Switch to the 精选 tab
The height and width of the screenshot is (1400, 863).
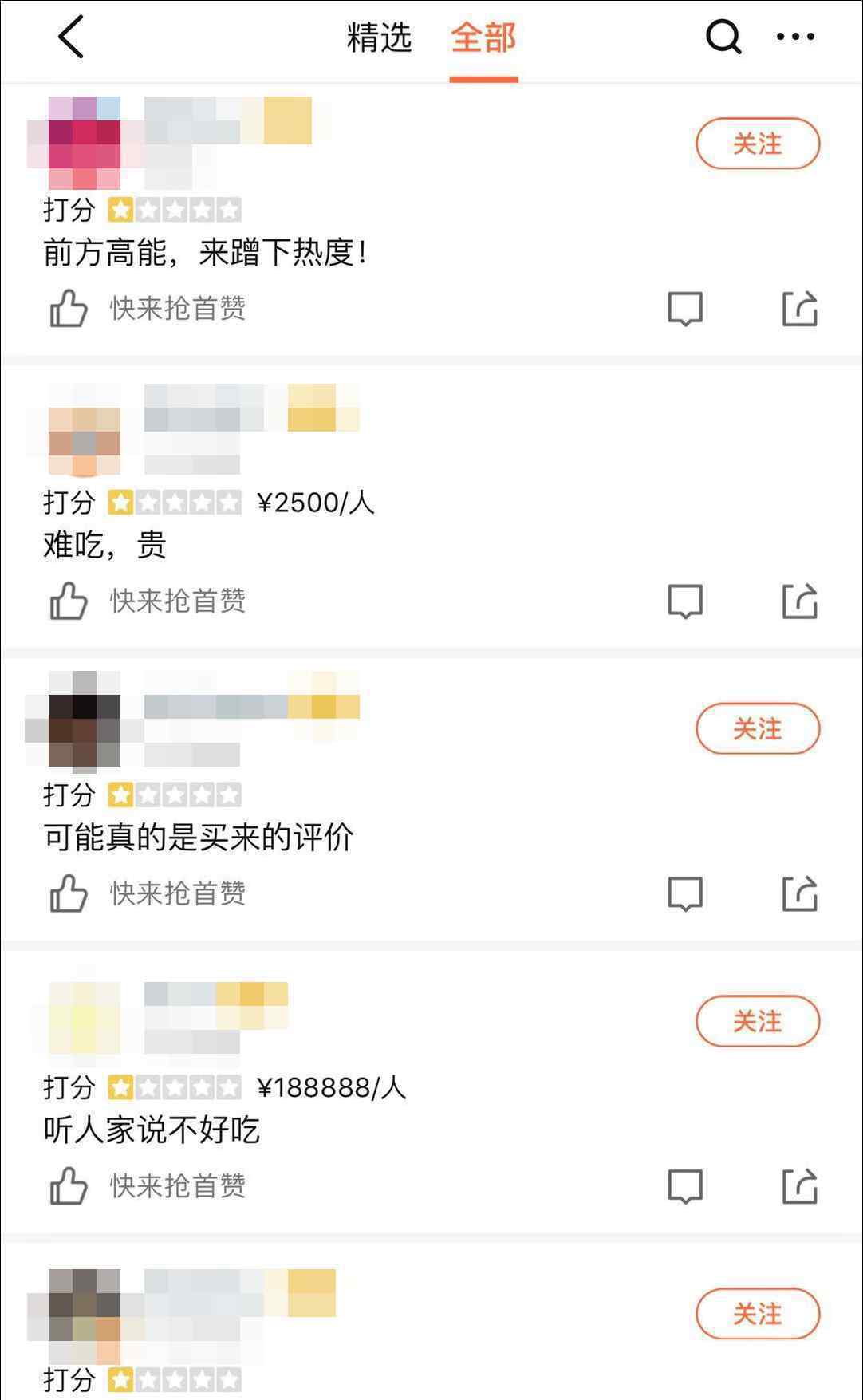tap(379, 37)
